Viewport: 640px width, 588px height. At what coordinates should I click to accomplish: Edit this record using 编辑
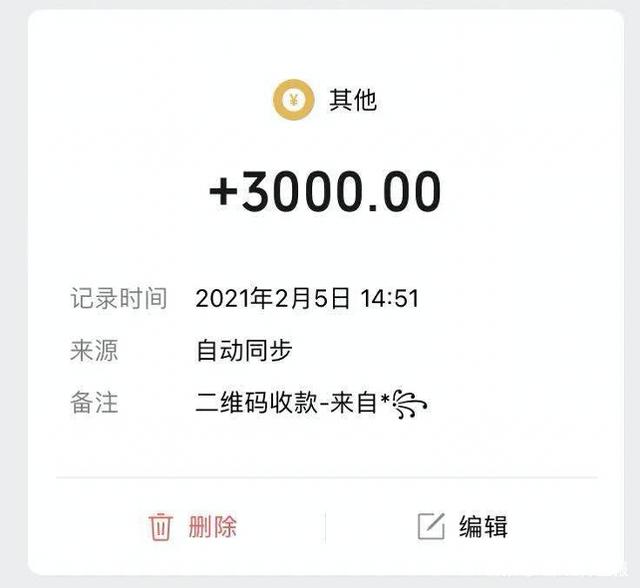[463, 527]
